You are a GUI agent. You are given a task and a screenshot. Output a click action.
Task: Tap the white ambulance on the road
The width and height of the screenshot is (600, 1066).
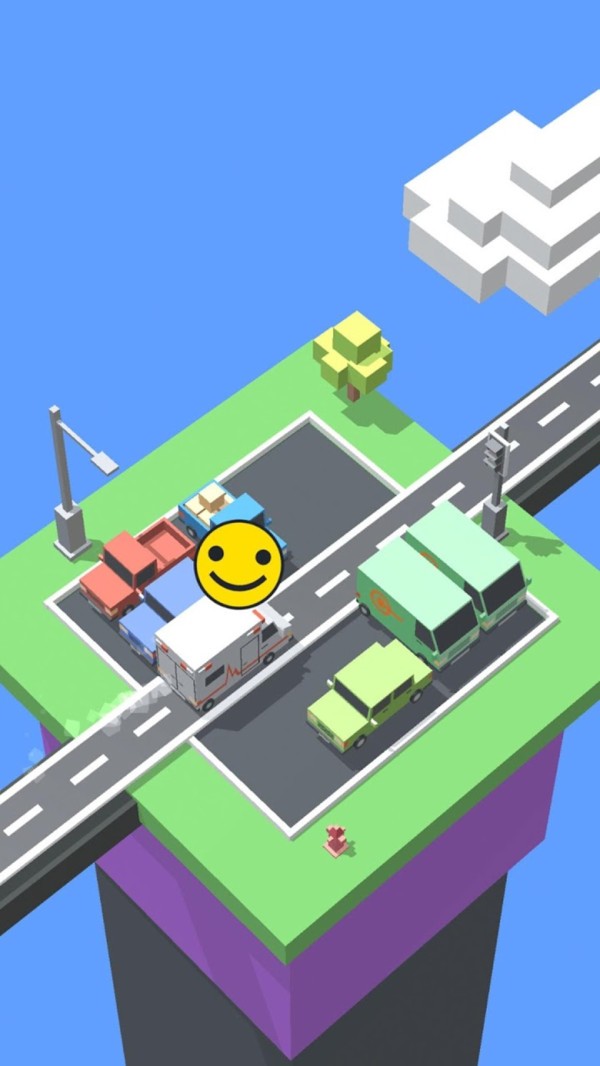point(222,653)
